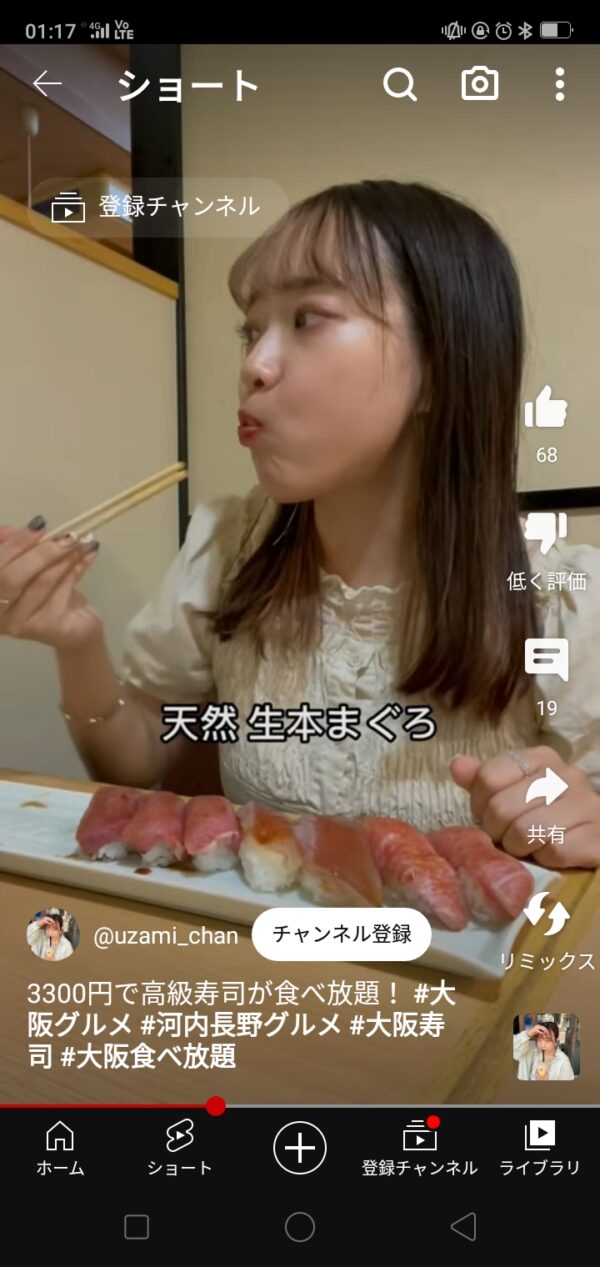Open the comments with 19 replies
Image resolution: width=600 pixels, height=1267 pixels.
click(x=546, y=661)
